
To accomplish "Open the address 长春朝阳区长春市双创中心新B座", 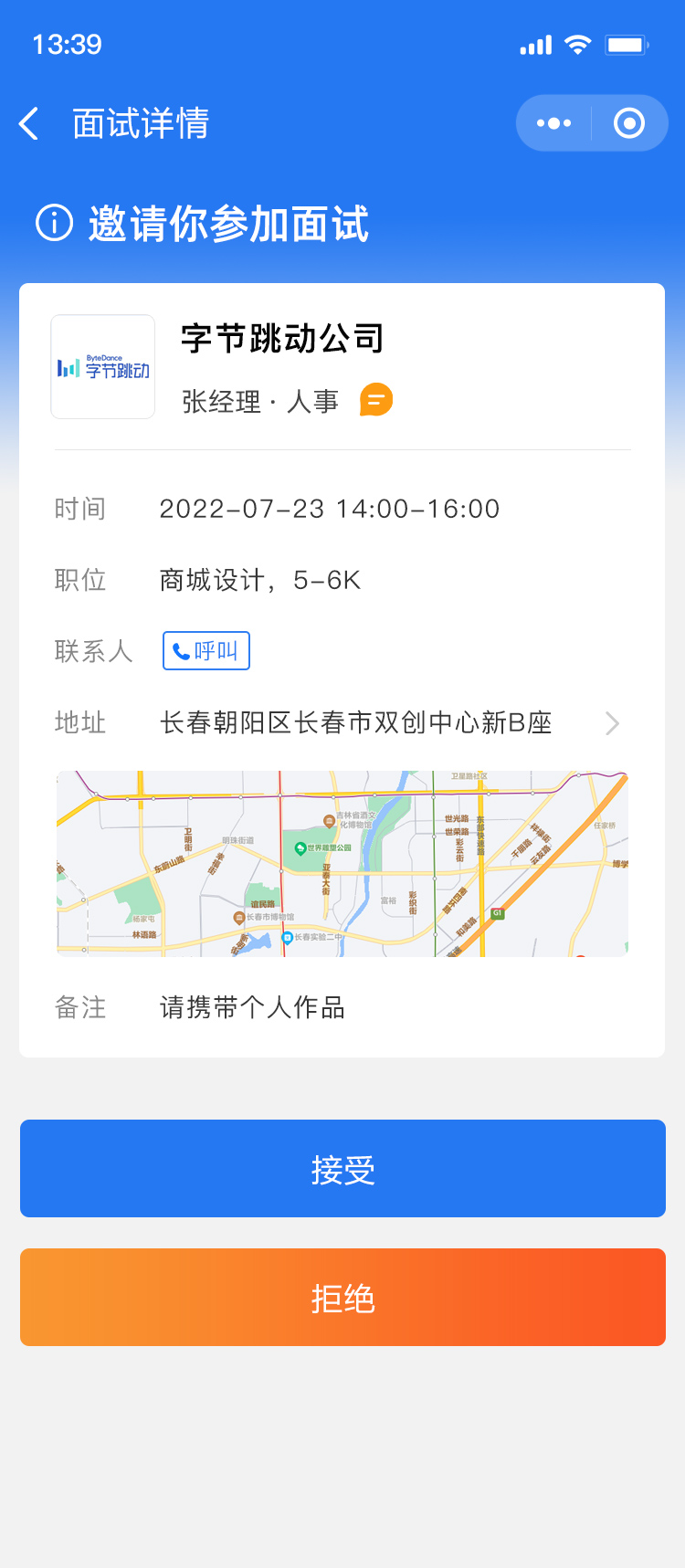I will coord(342,723).
